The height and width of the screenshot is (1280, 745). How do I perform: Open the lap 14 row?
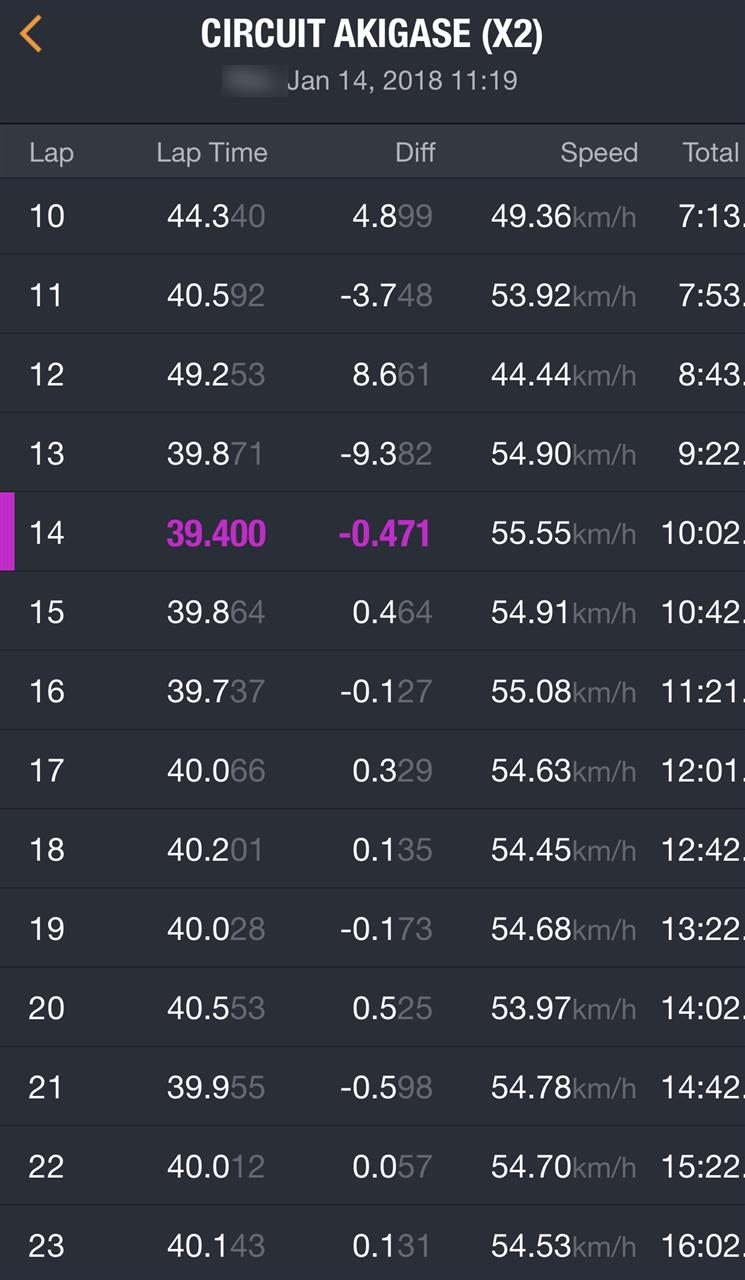[372, 532]
